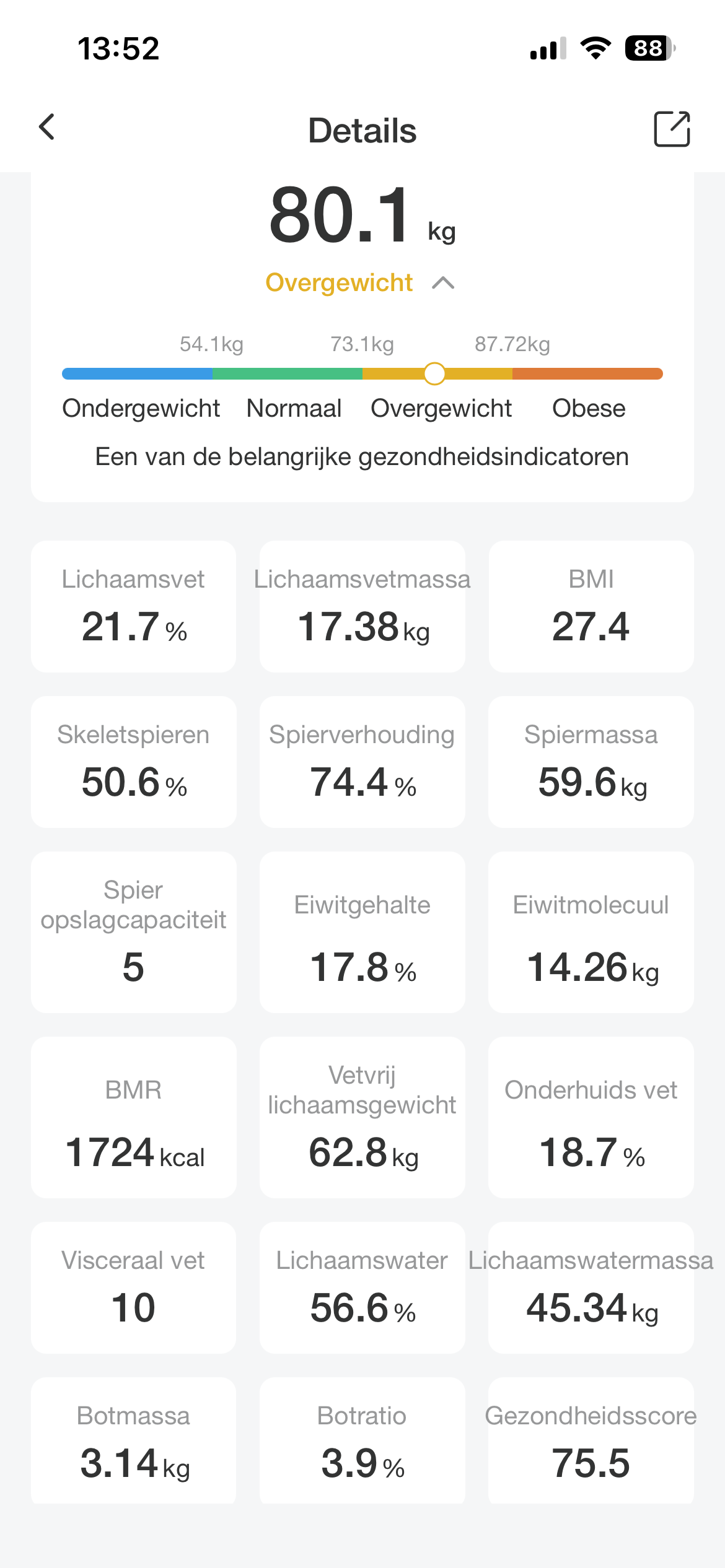Select the Spierverhouding 74.4% card
725x1568 pixels.
click(362, 762)
